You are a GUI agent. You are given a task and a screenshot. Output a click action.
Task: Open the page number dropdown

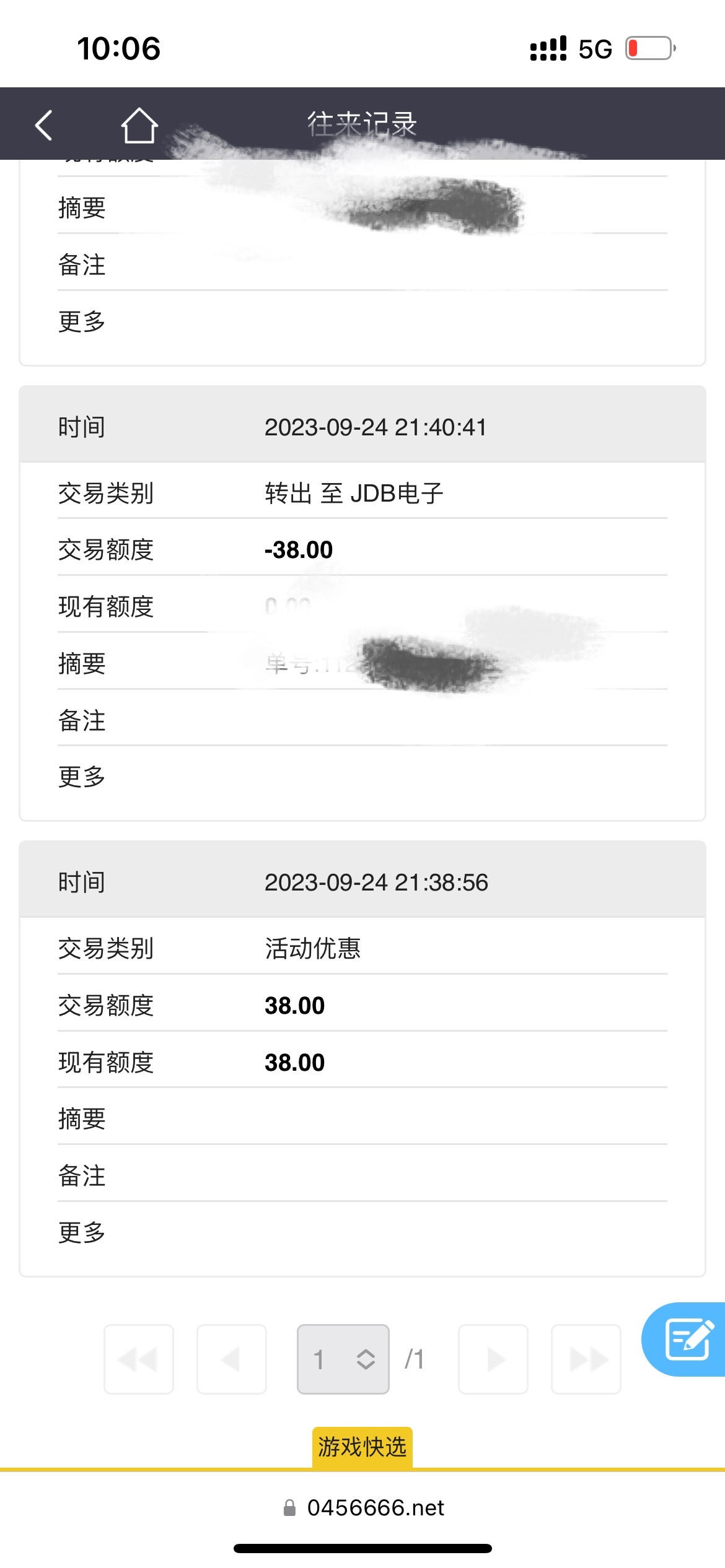coord(343,1359)
